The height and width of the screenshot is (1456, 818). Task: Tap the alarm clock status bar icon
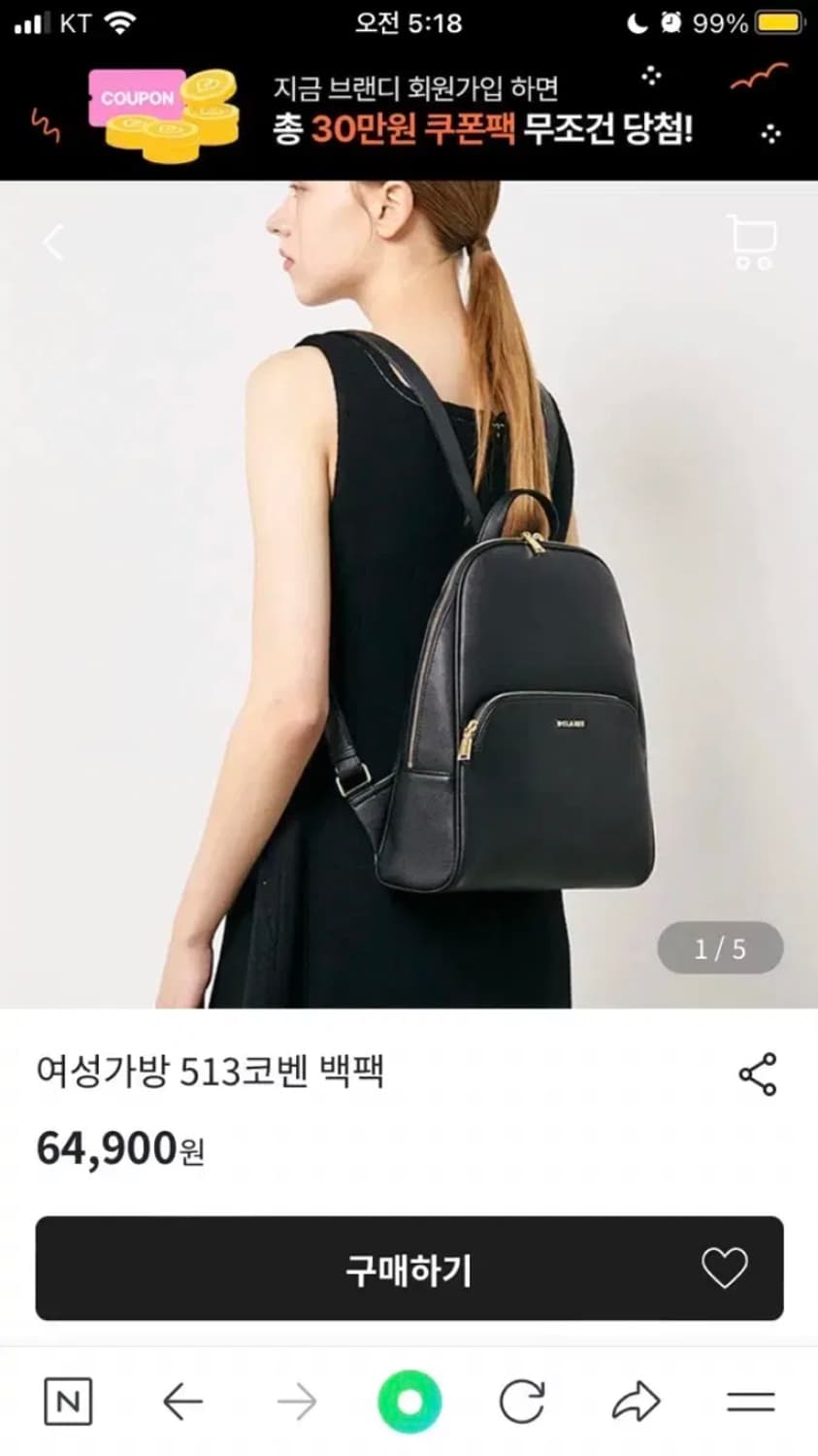[671, 21]
